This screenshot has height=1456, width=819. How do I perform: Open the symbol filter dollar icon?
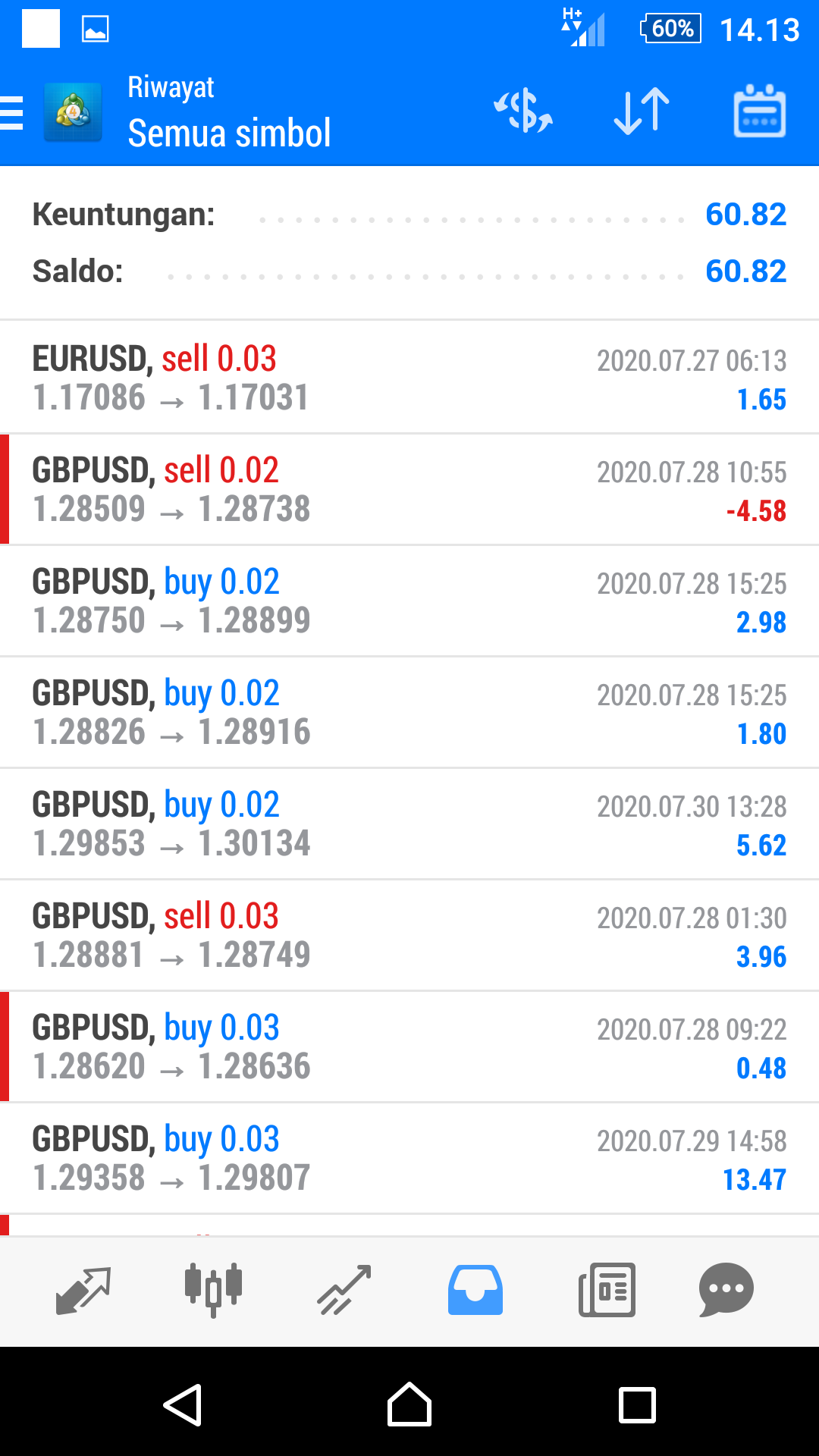(523, 111)
